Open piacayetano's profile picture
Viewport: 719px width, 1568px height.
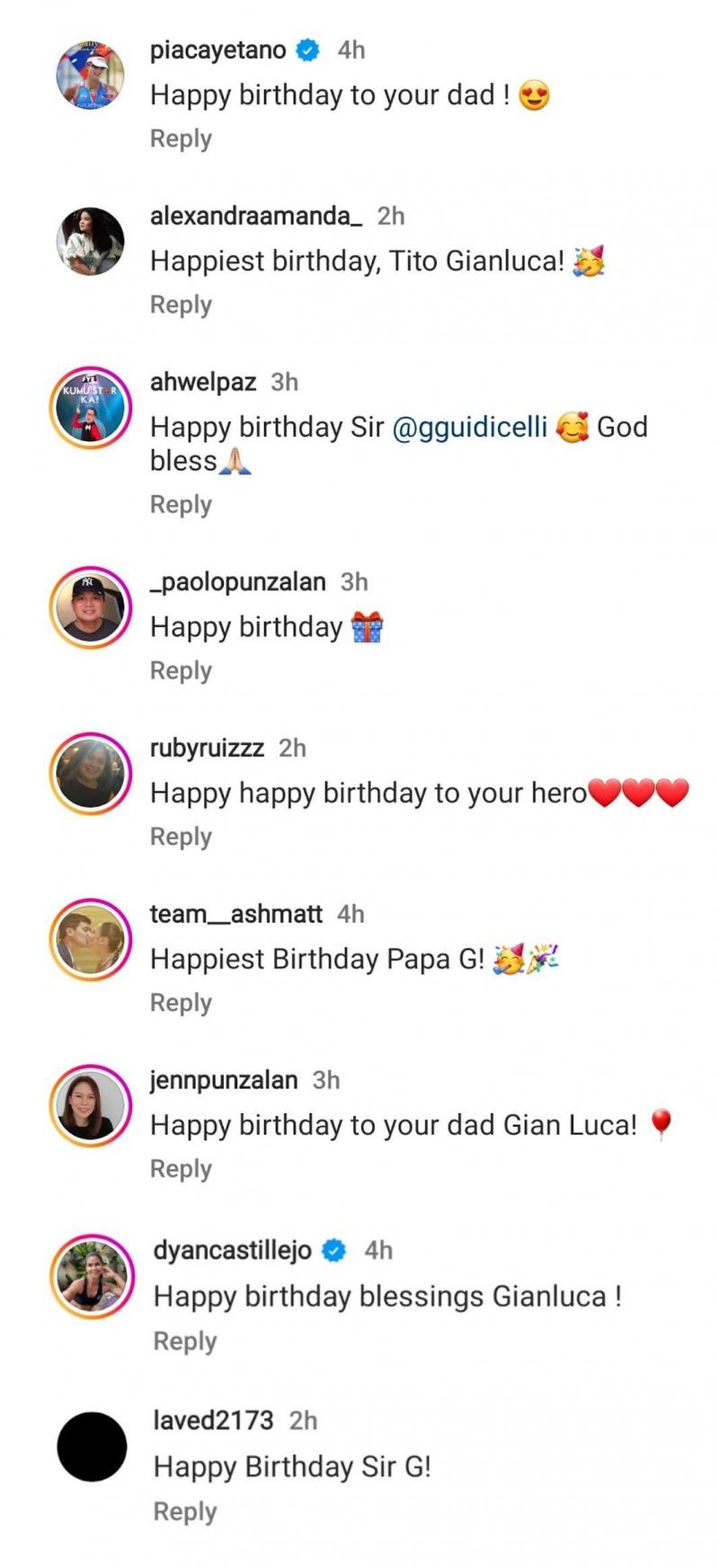(90, 75)
